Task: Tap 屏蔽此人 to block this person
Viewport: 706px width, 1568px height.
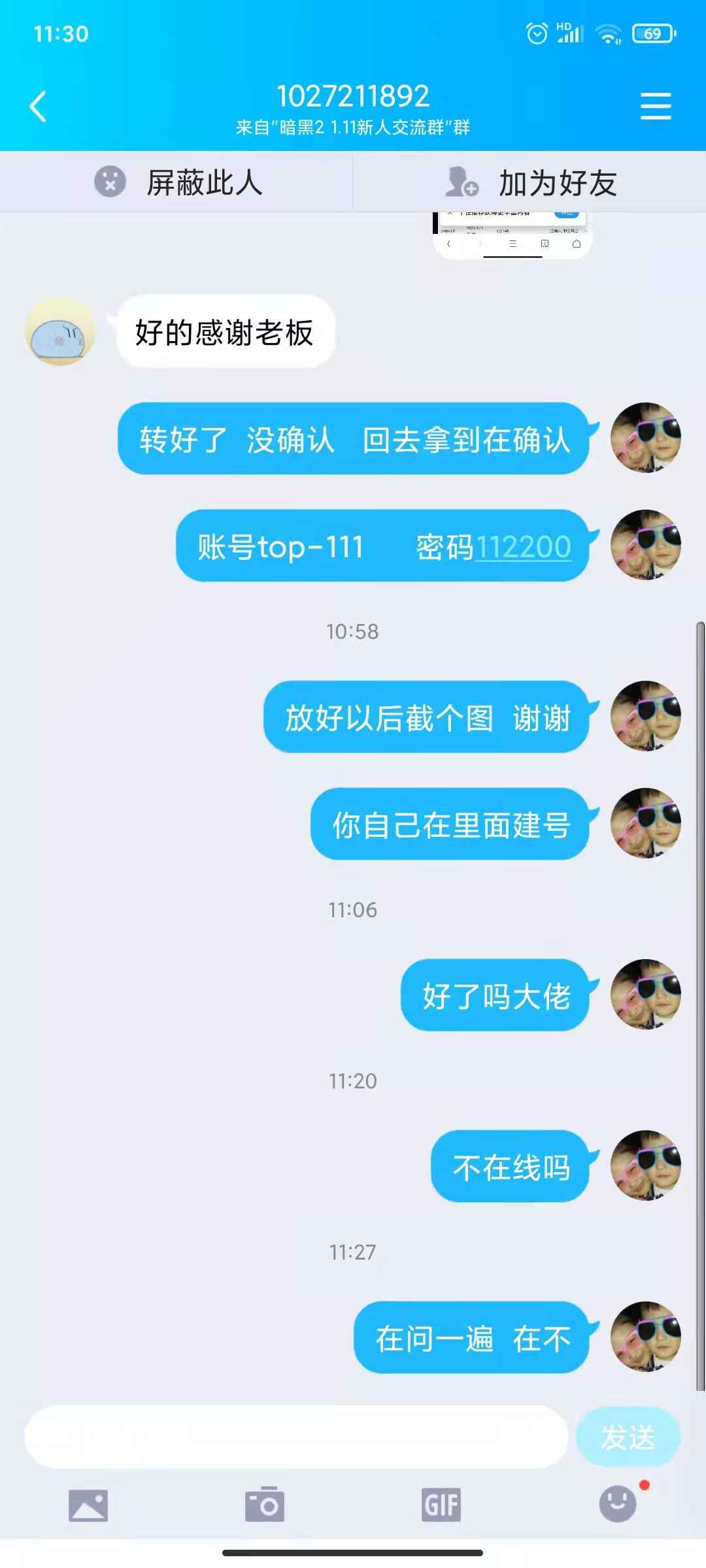Action: (176, 182)
